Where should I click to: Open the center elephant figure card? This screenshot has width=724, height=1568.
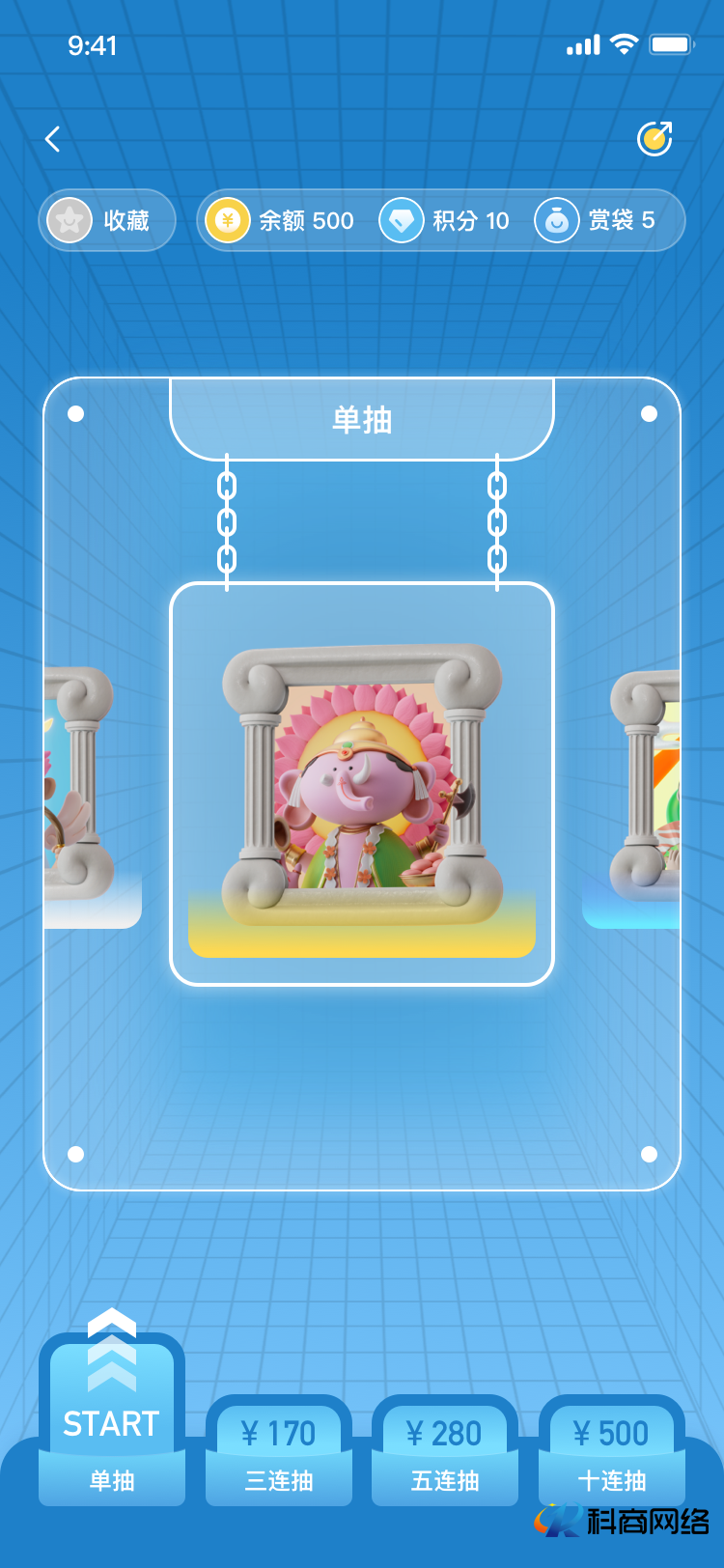point(362,784)
